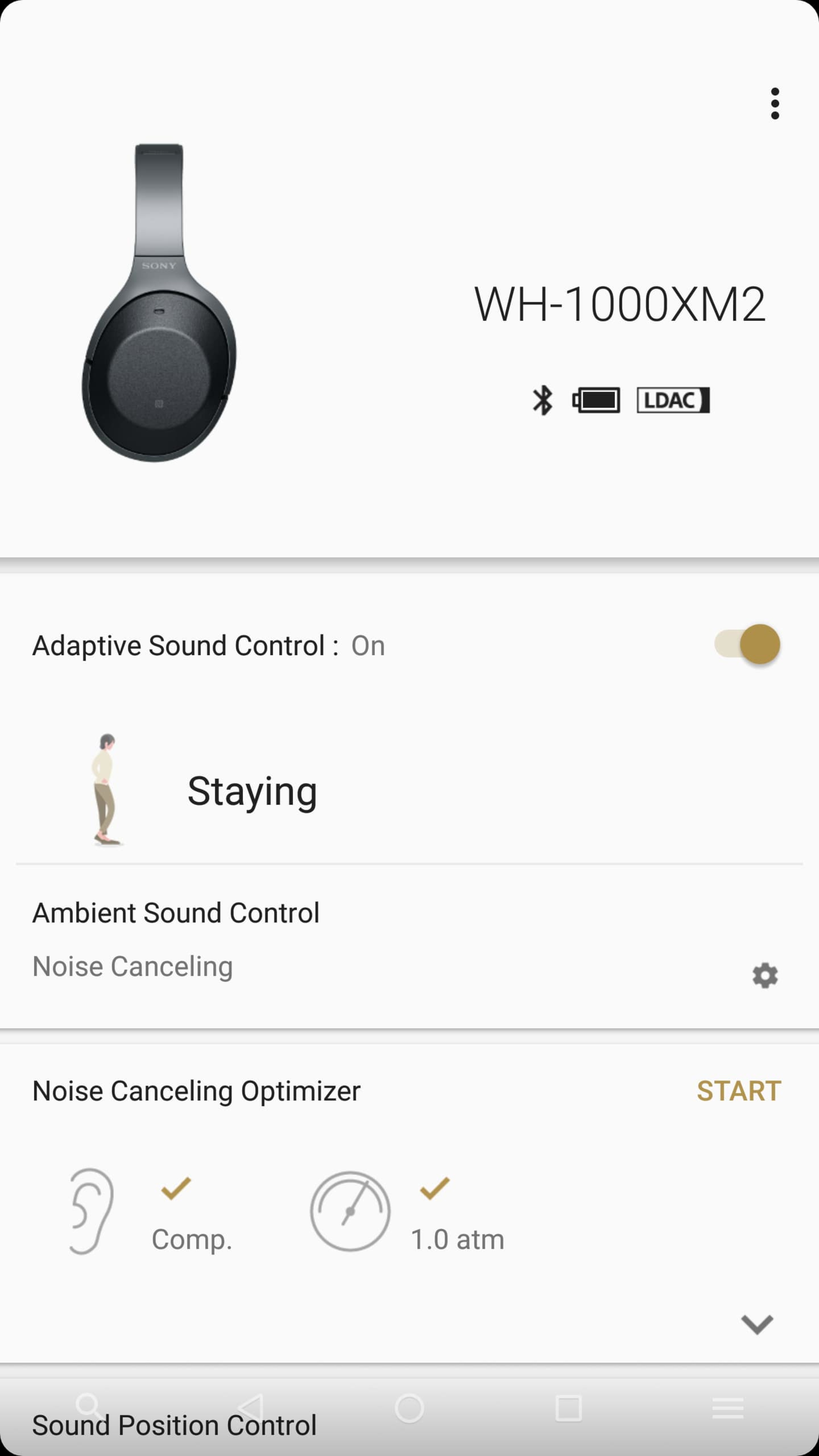Go to the home screen
The image size is (819, 1456).
(409, 1407)
